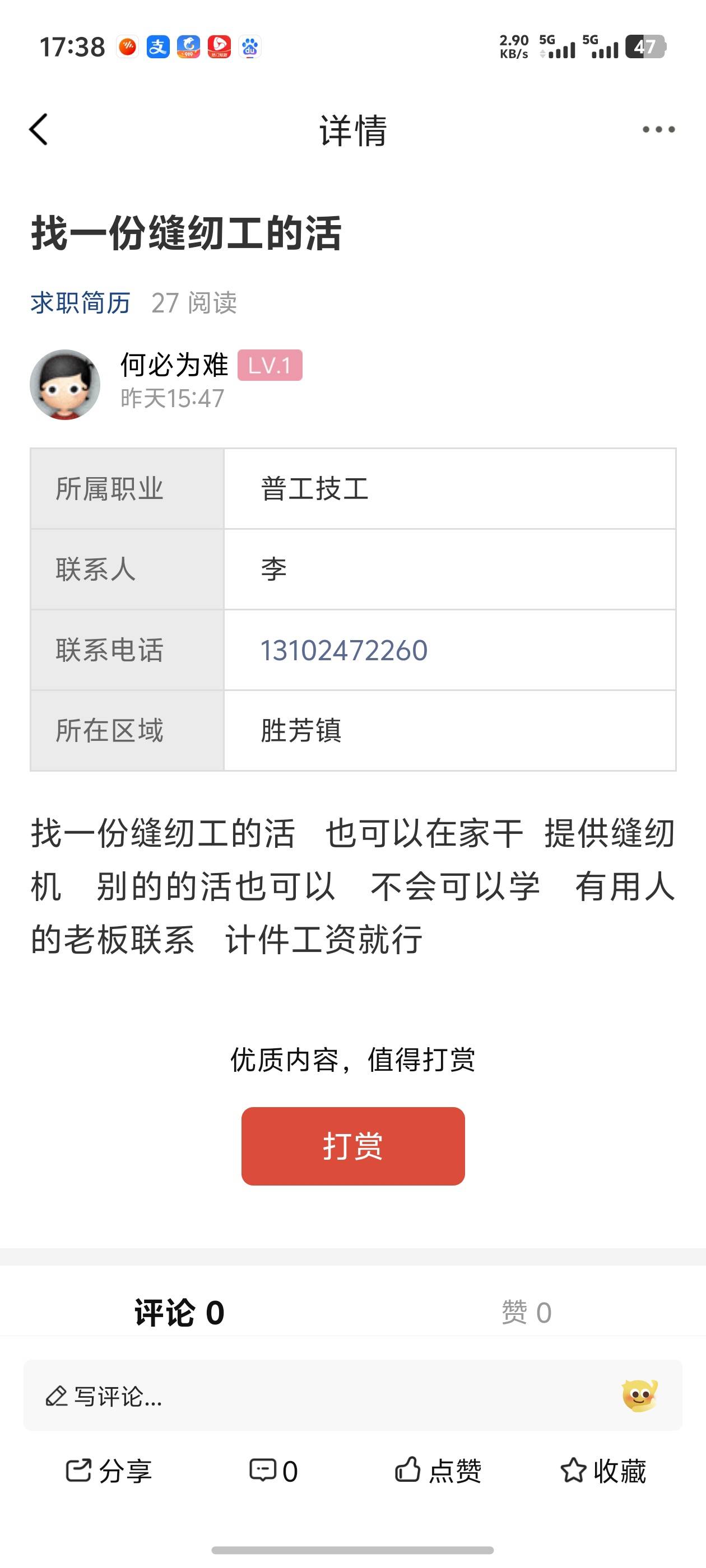Screen dimensions: 706x1568
Task: Open the 写评论 comment field
Action: [x=305, y=1396]
